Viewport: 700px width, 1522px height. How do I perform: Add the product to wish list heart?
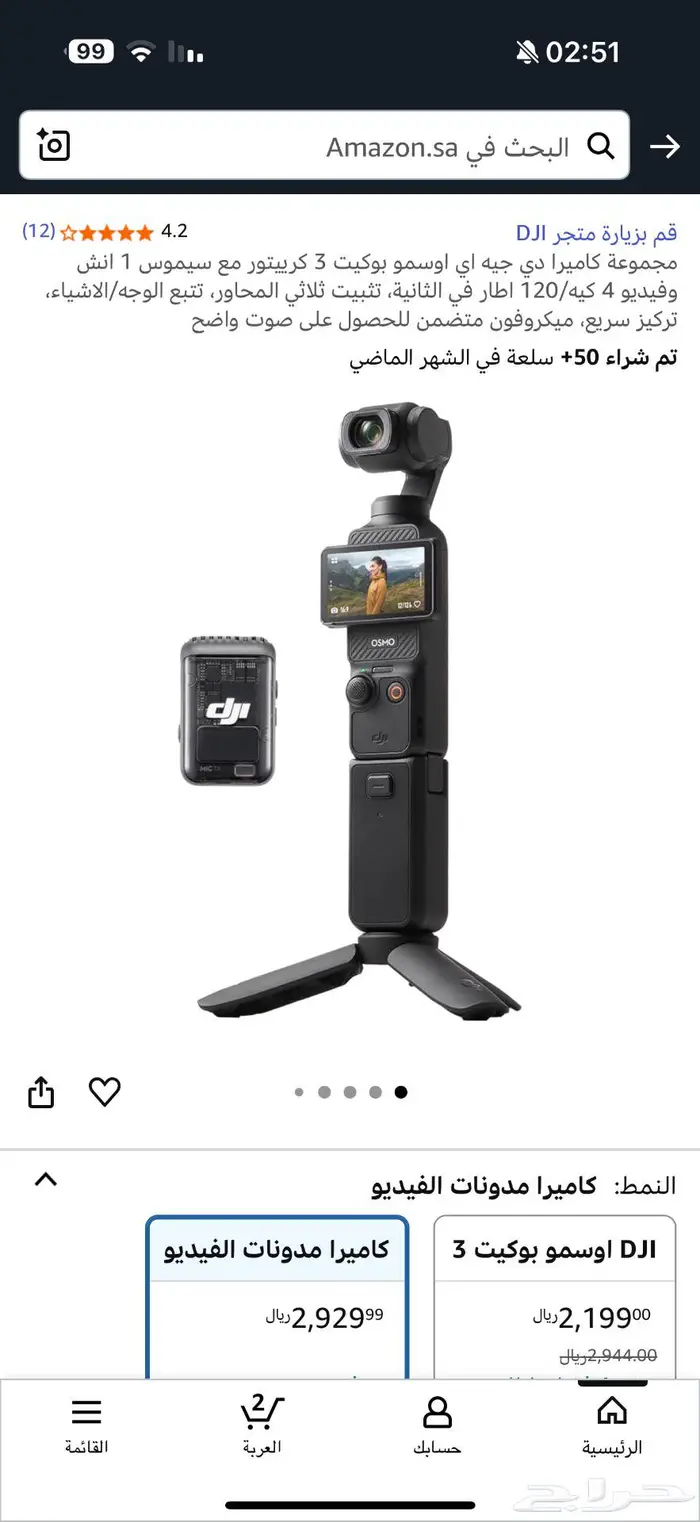coord(105,1091)
